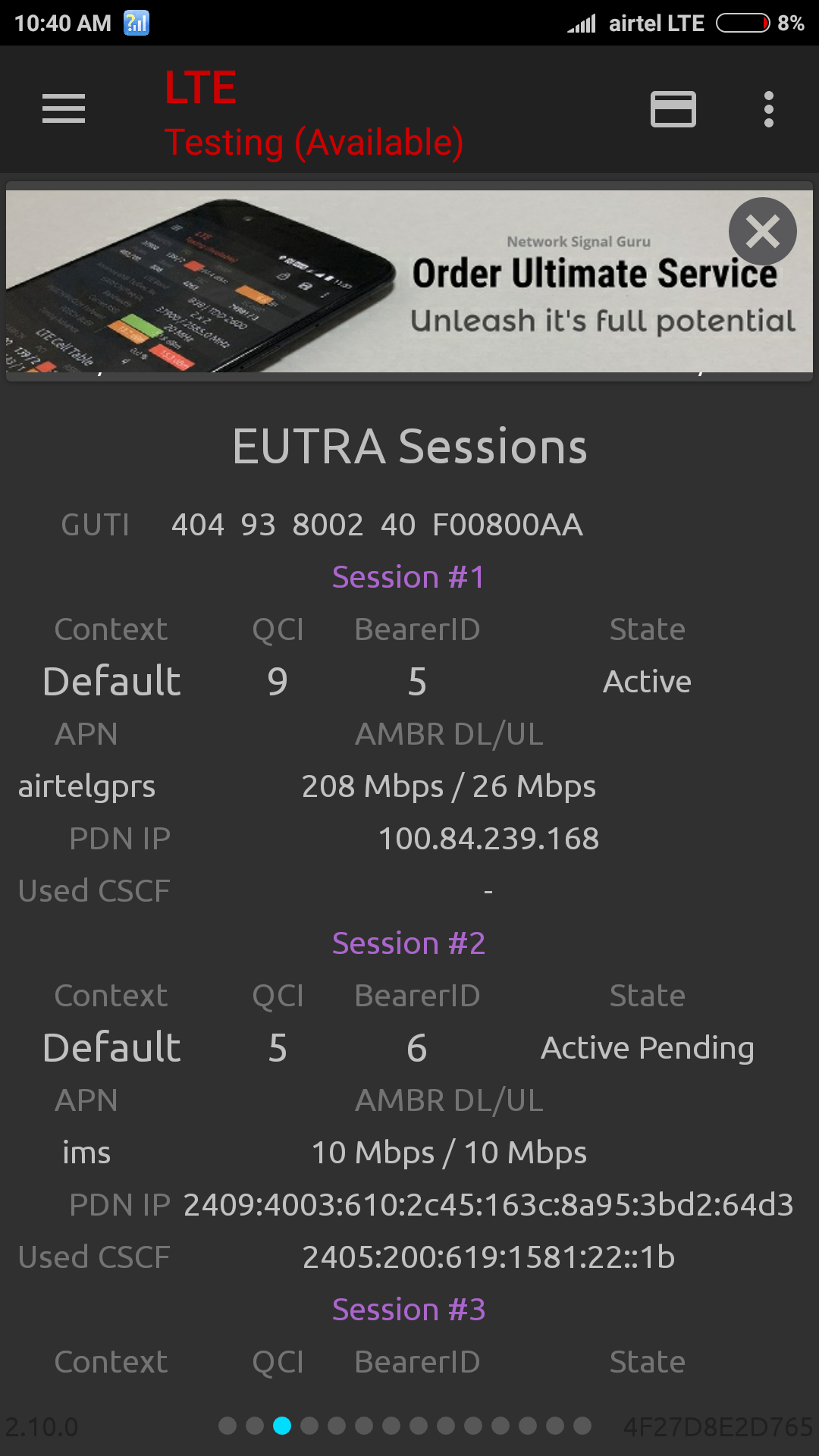Image resolution: width=819 pixels, height=1456 pixels.
Task: Select the Session #1 heading
Action: point(408,578)
